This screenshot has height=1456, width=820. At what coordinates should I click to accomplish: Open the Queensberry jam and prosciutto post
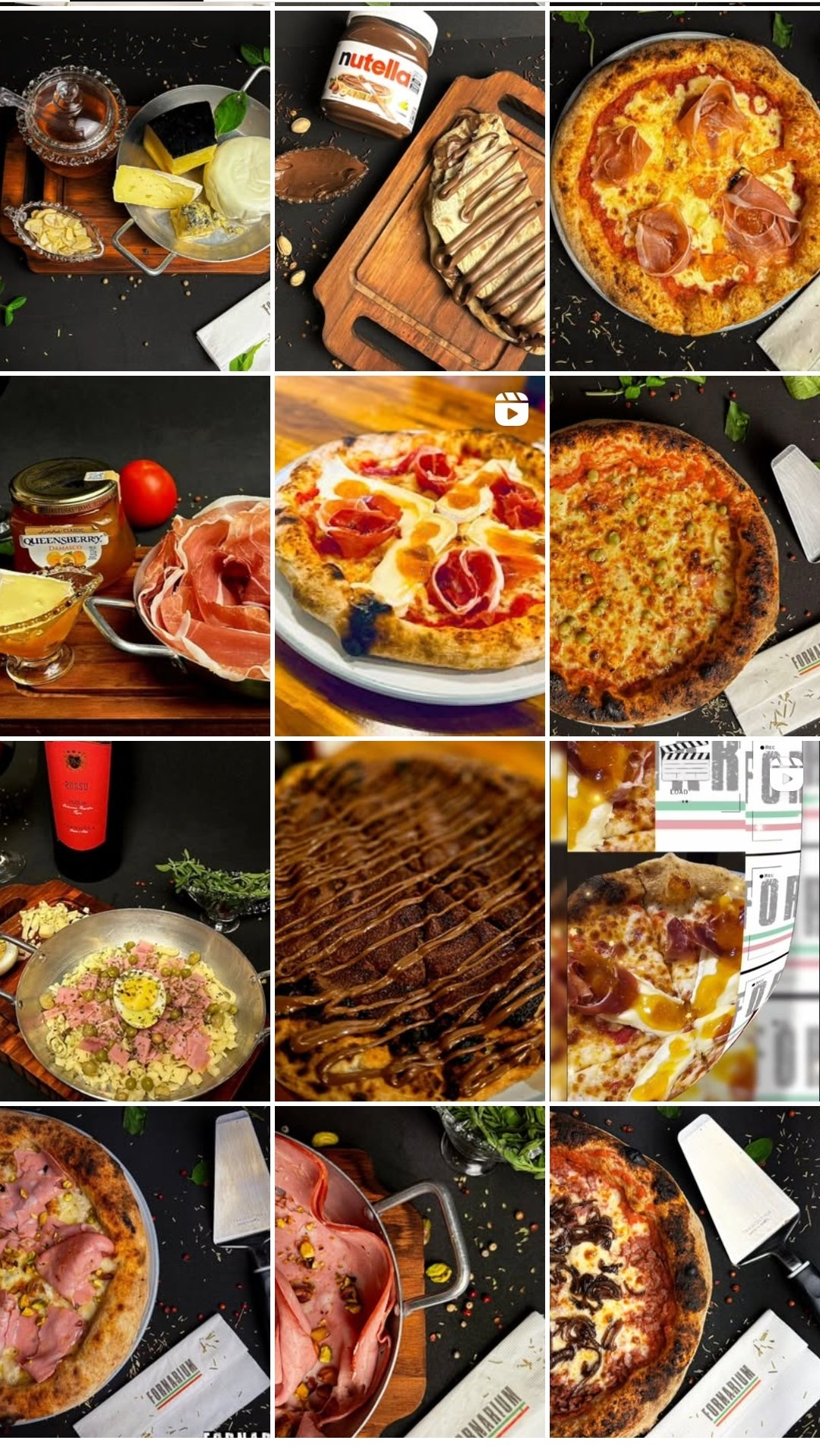click(x=135, y=556)
